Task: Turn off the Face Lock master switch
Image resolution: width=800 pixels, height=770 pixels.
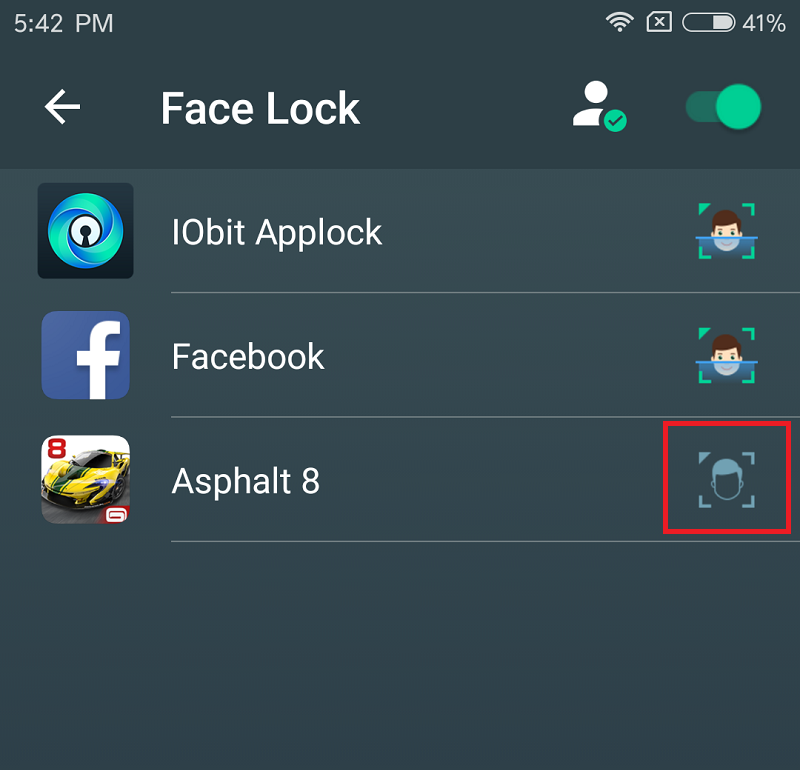Action: pos(725,106)
